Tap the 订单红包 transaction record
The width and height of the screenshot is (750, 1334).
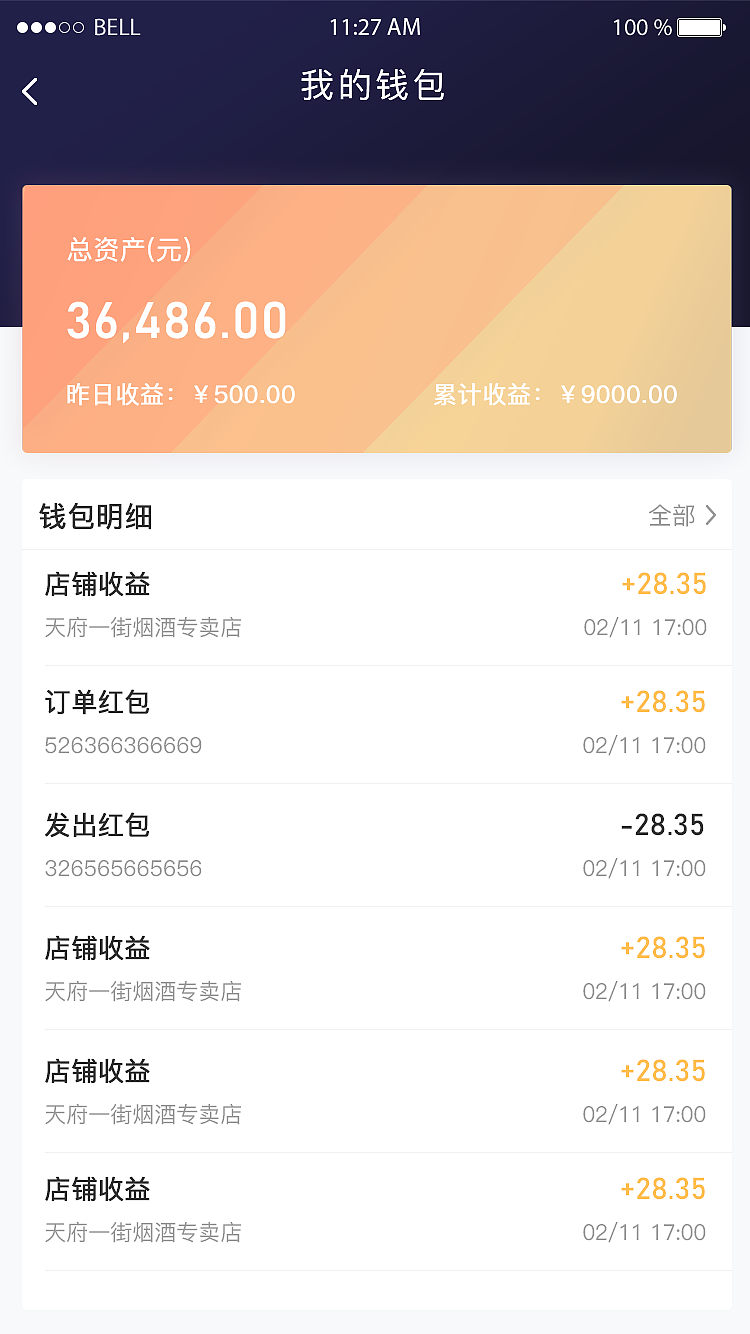pos(375,722)
